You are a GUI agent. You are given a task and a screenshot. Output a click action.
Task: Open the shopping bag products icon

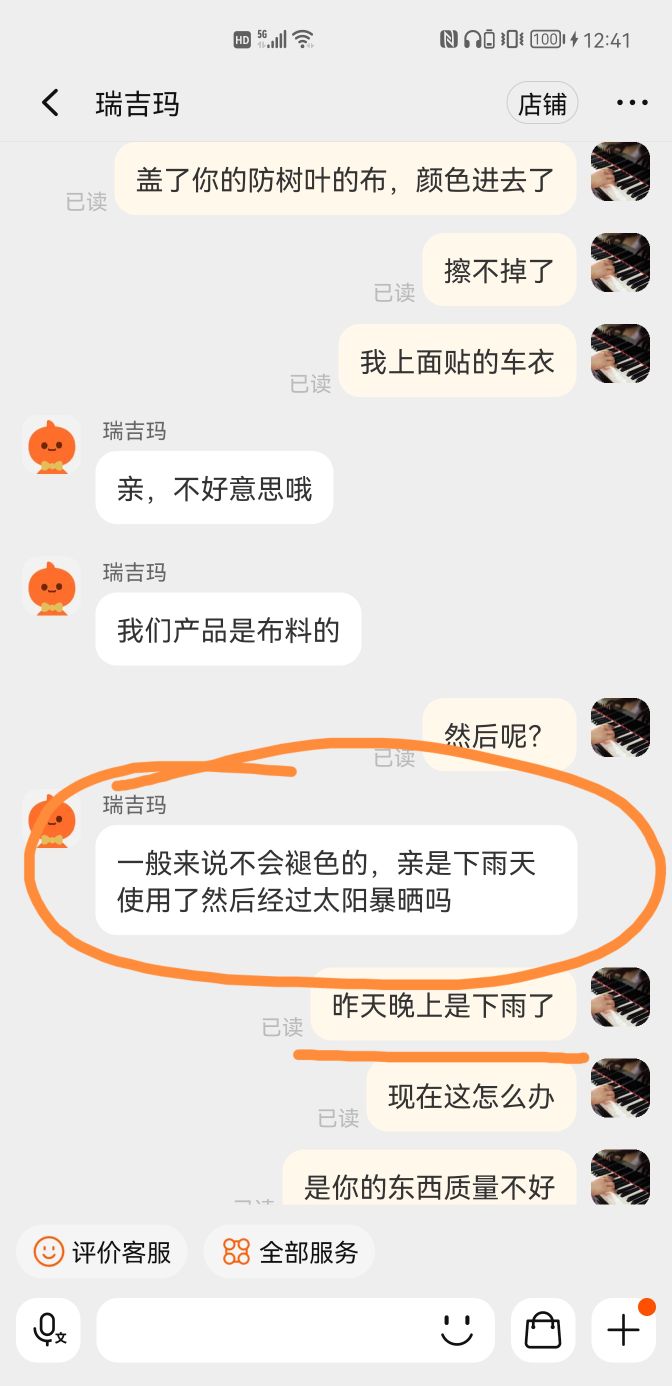pos(543,1329)
